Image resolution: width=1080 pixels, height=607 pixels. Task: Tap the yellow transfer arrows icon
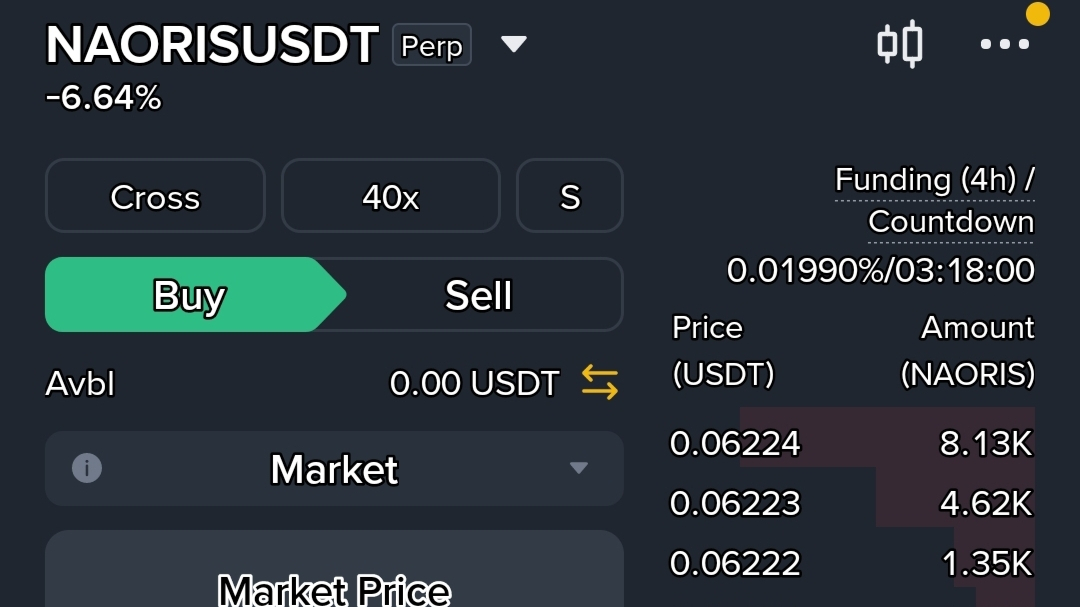pos(600,383)
